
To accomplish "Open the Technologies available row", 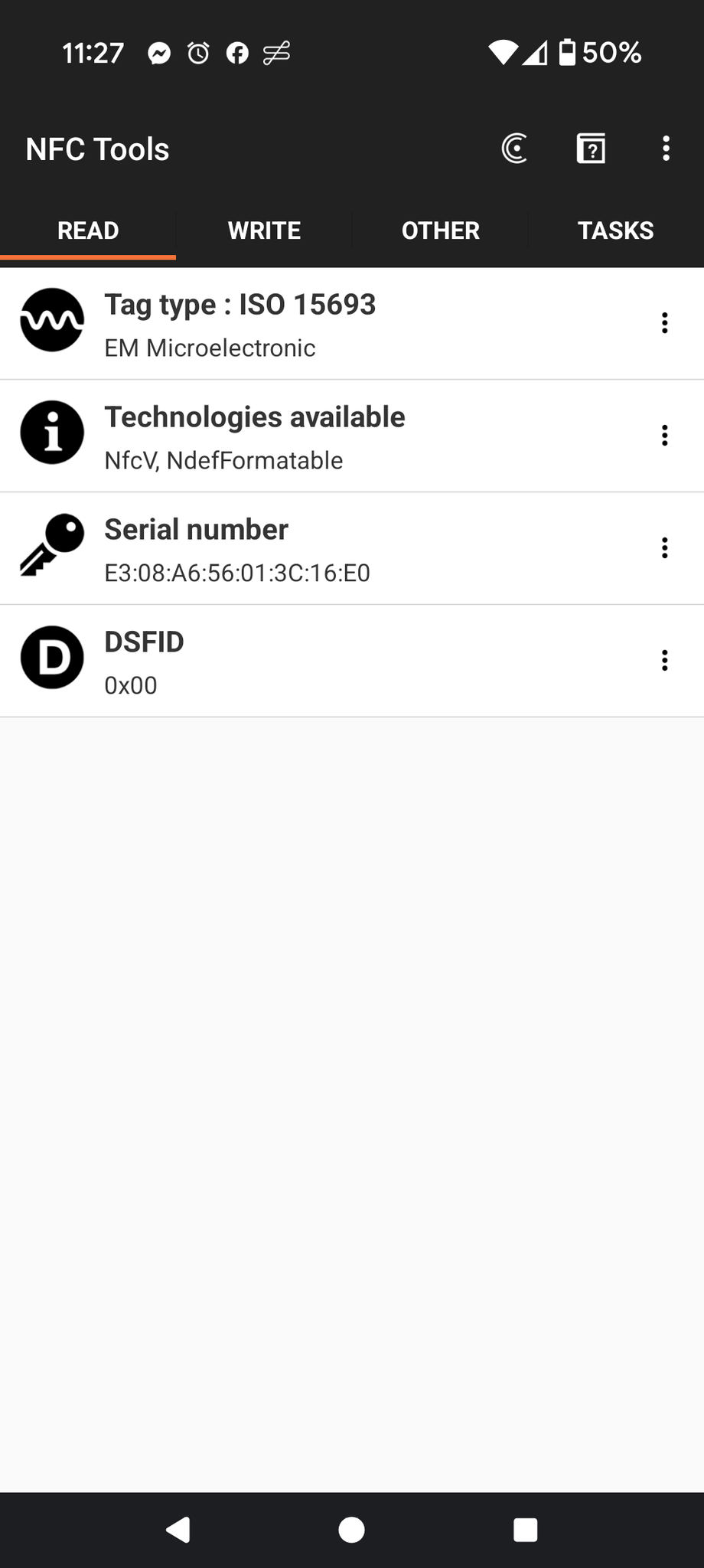I will [352, 436].
